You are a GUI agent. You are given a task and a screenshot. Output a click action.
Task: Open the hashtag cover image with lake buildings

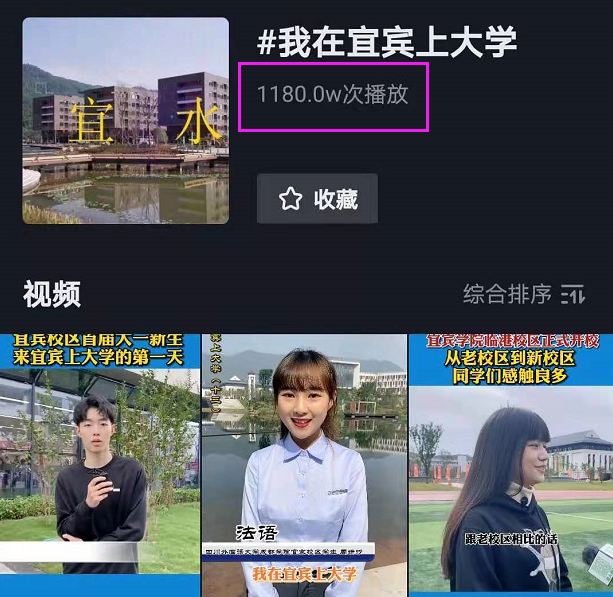[126, 120]
